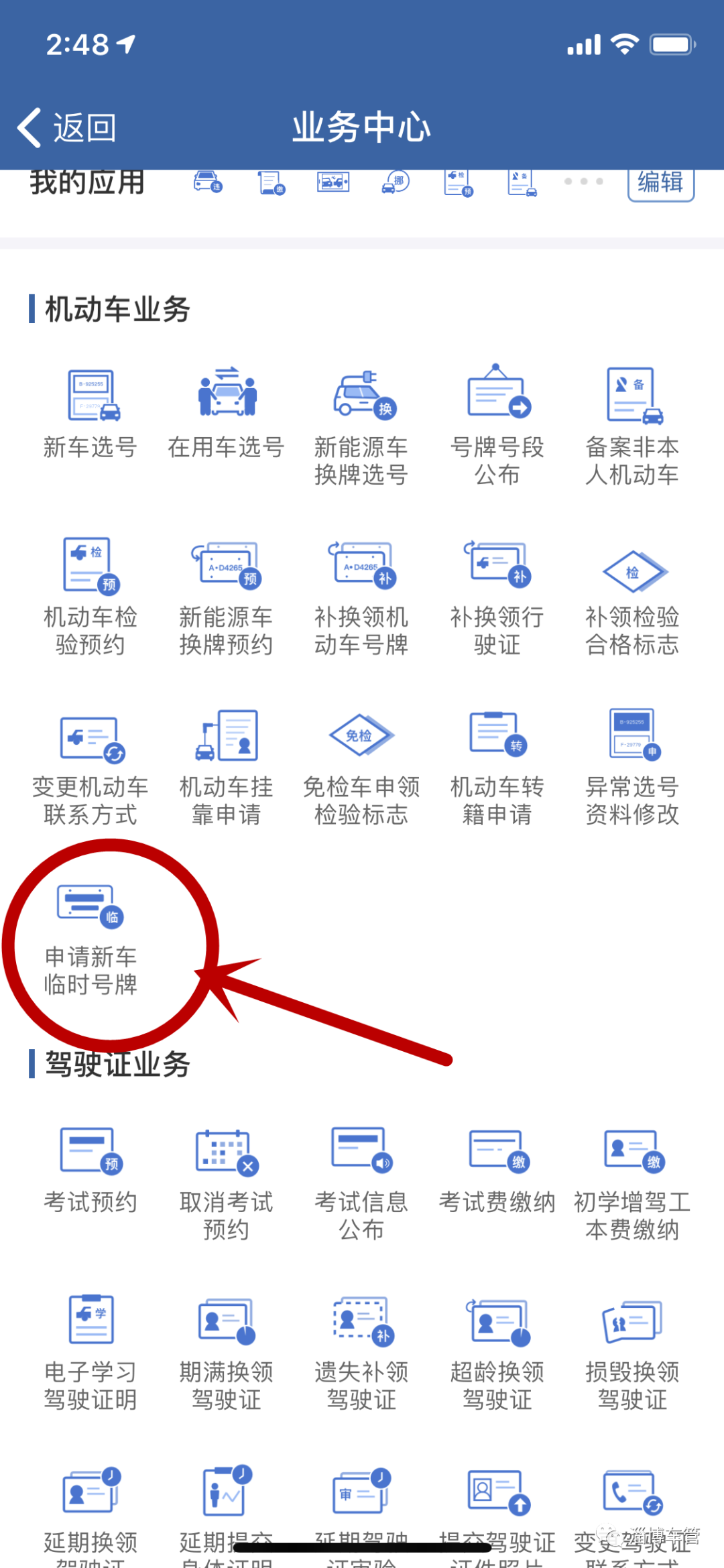Tap 取消考试预约
Viewport: 724px width, 1568px height.
pos(227,1183)
